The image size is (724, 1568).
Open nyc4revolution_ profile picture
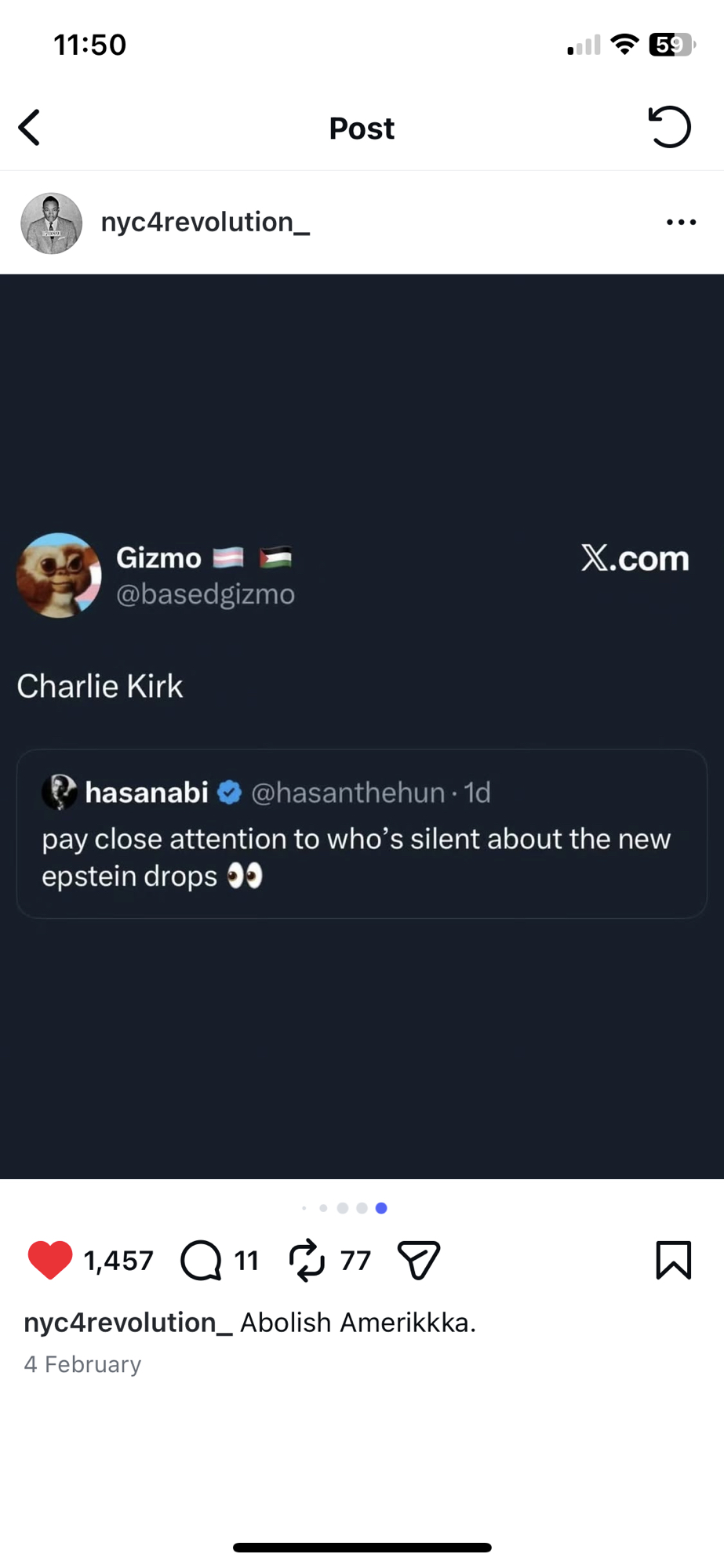(x=52, y=223)
